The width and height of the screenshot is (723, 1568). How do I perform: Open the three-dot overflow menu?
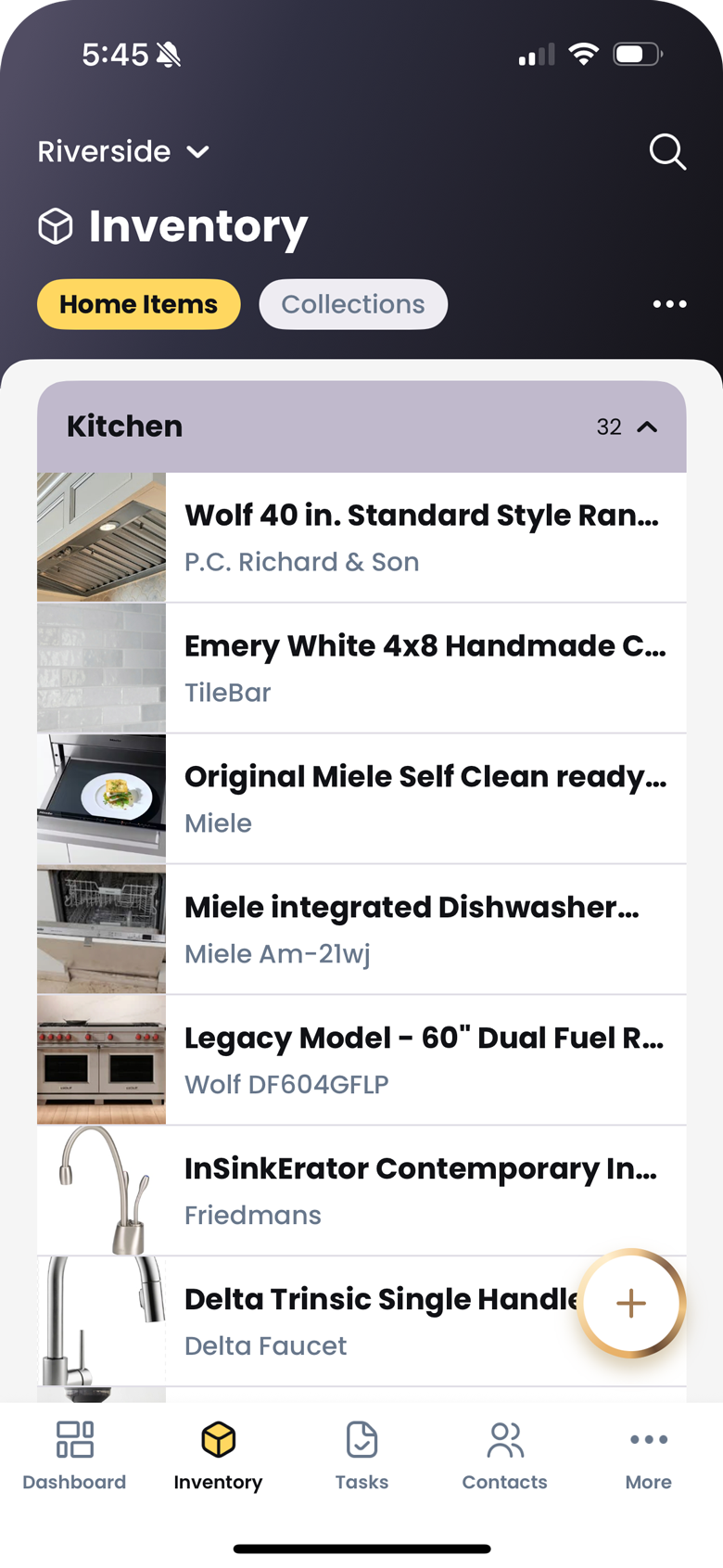669,304
